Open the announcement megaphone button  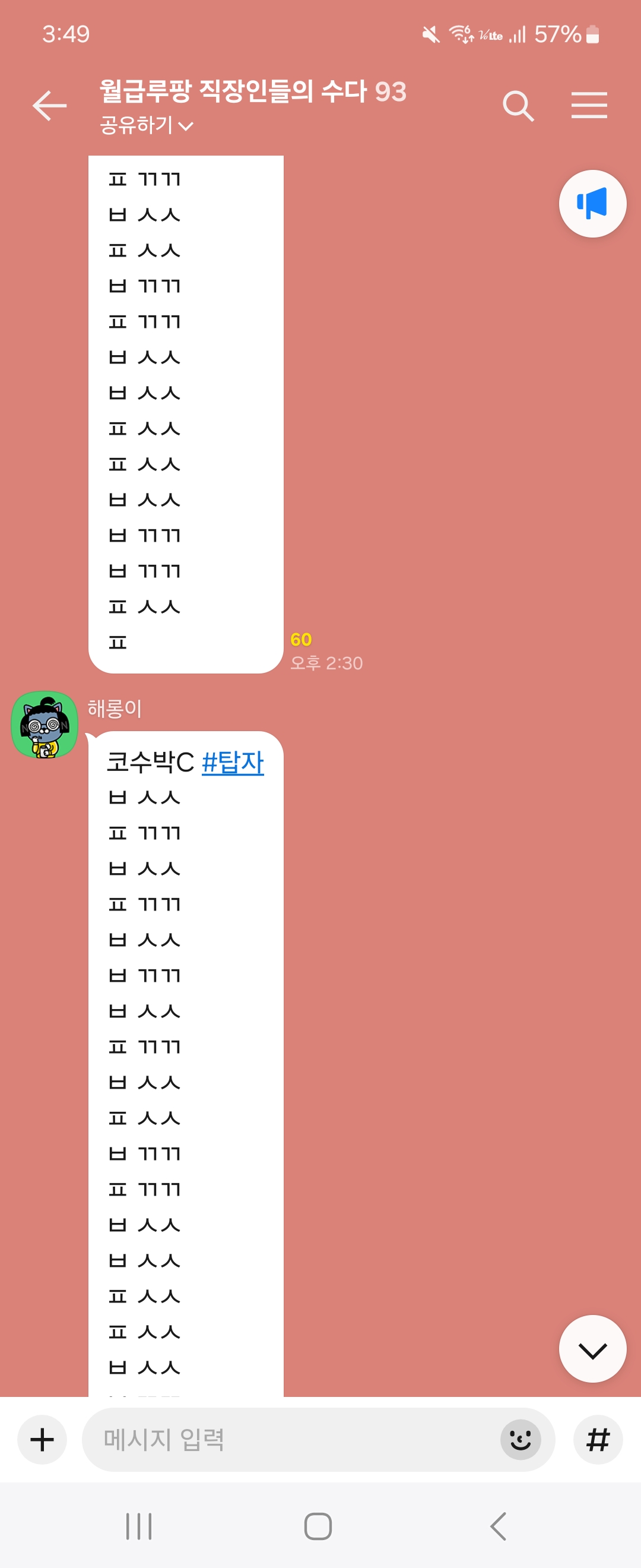coord(592,203)
